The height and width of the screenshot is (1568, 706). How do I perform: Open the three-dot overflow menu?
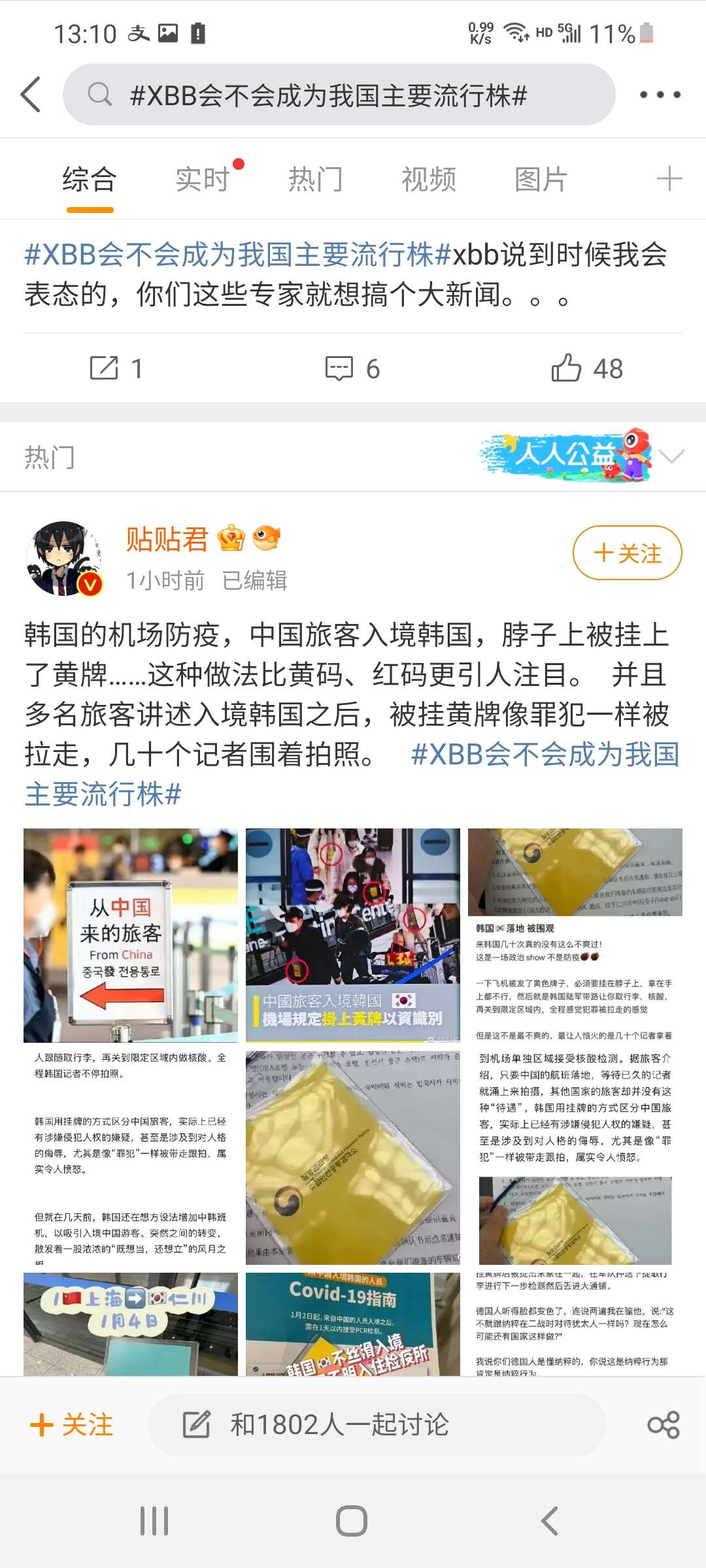660,95
